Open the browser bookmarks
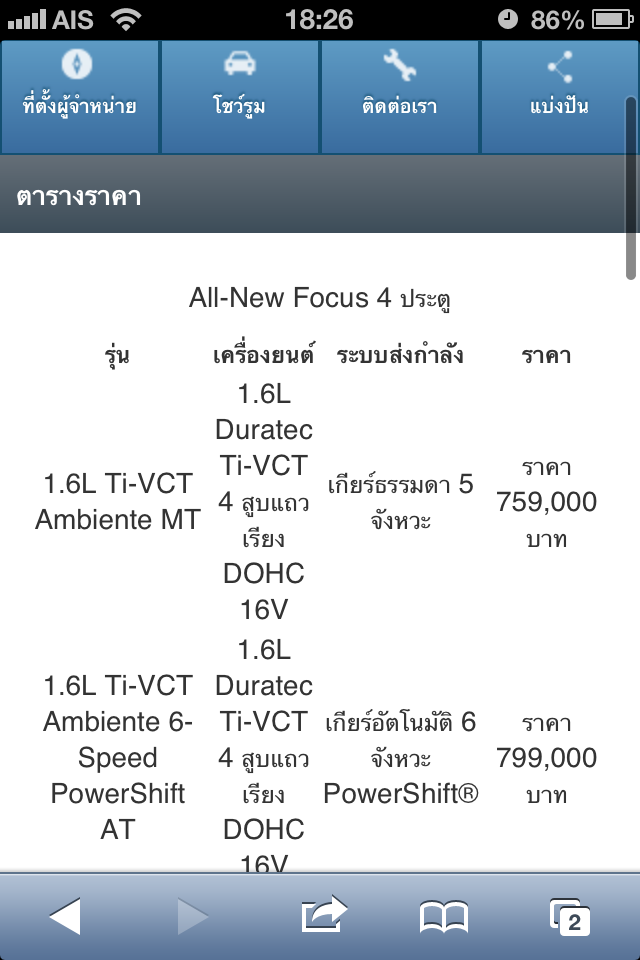Viewport: 640px width, 960px height. point(444,915)
